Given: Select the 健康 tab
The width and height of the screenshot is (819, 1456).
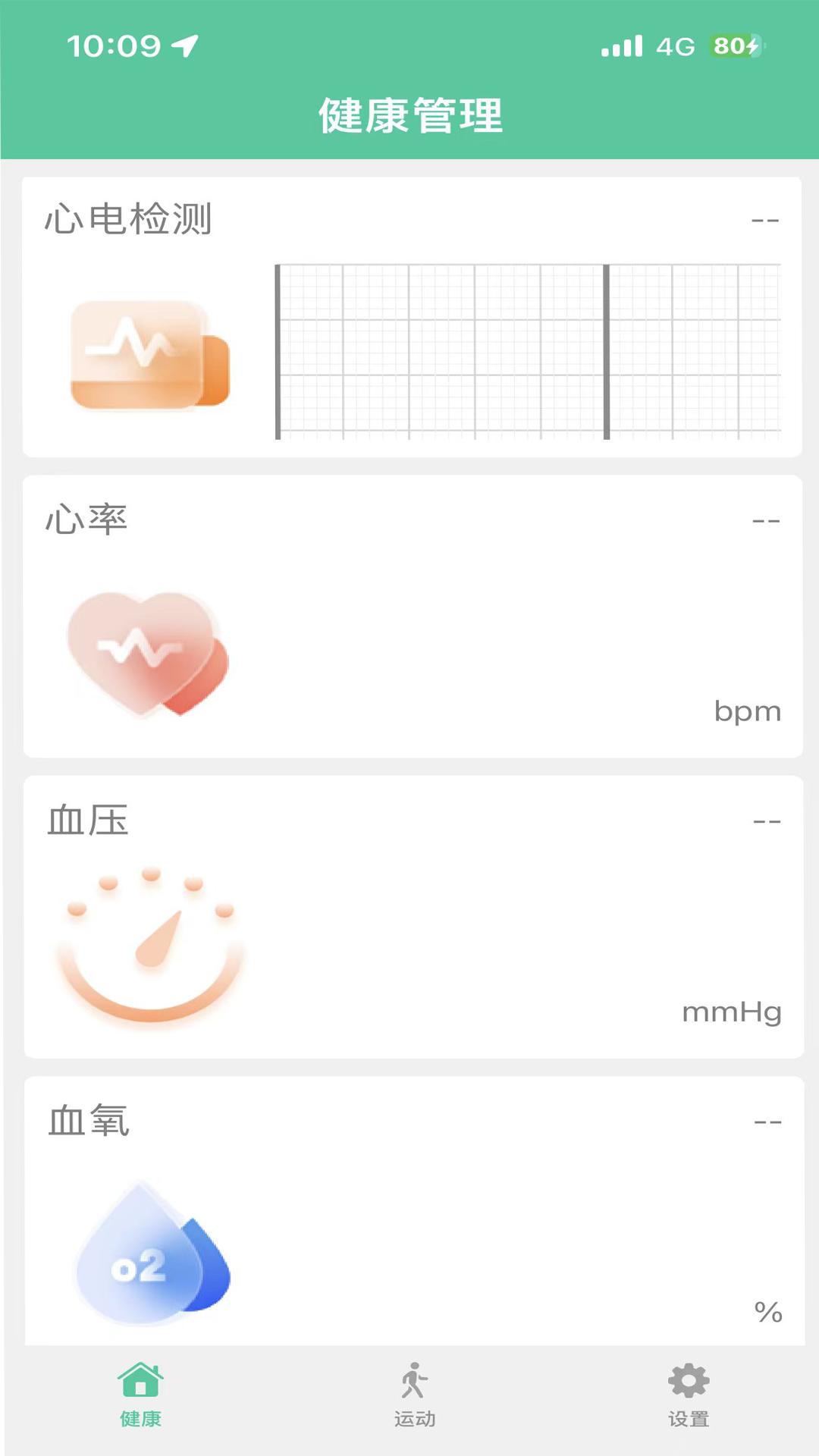Looking at the screenshot, I should (x=141, y=1399).
